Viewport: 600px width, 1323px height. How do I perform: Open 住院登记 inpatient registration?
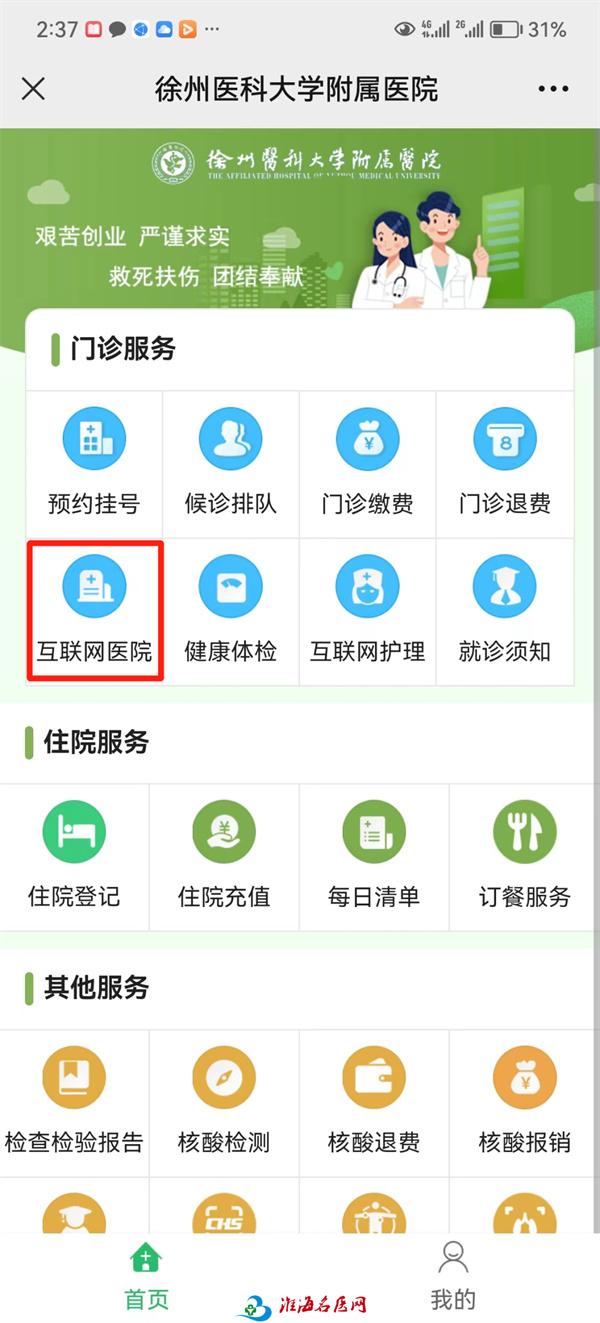[74, 856]
